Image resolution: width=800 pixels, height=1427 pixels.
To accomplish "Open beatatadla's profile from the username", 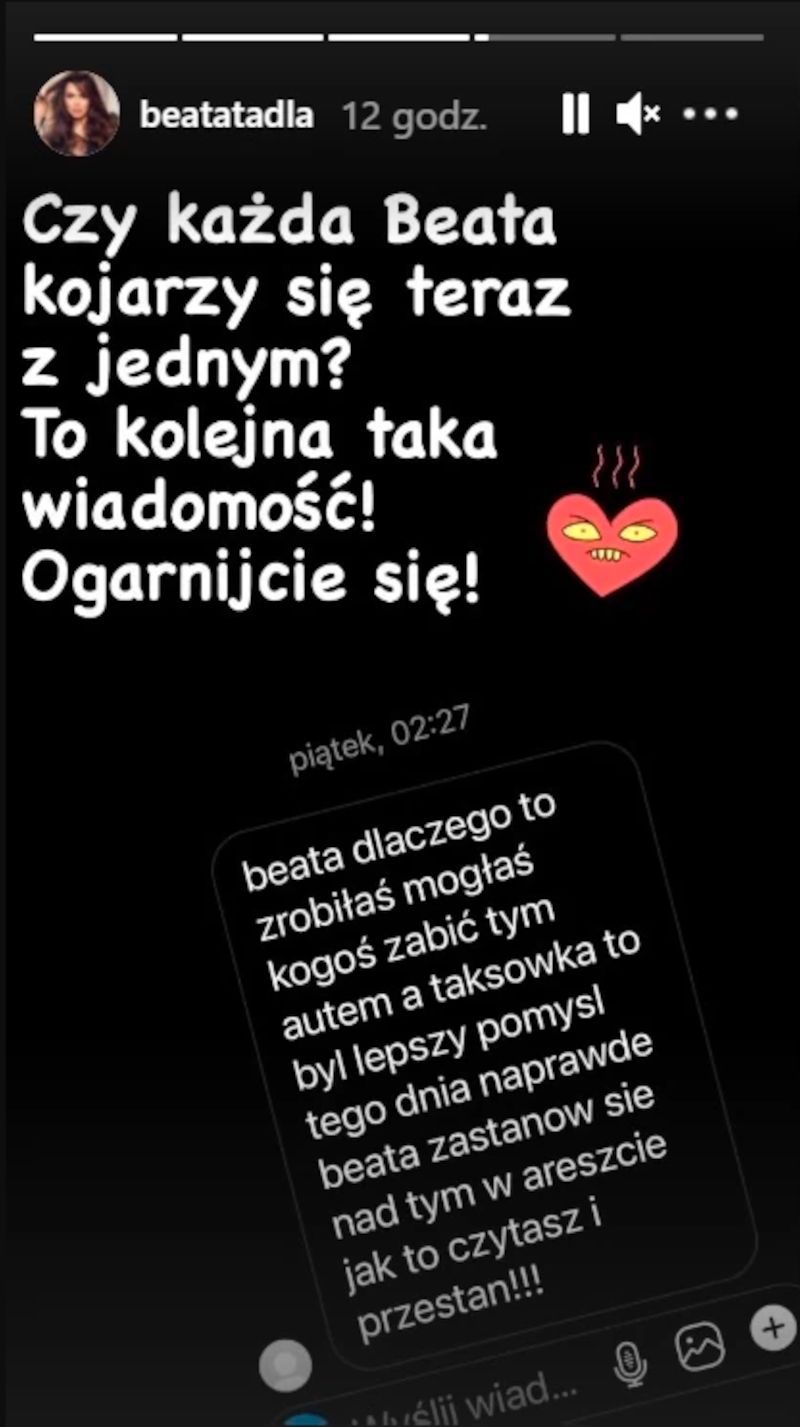I will tap(227, 116).
